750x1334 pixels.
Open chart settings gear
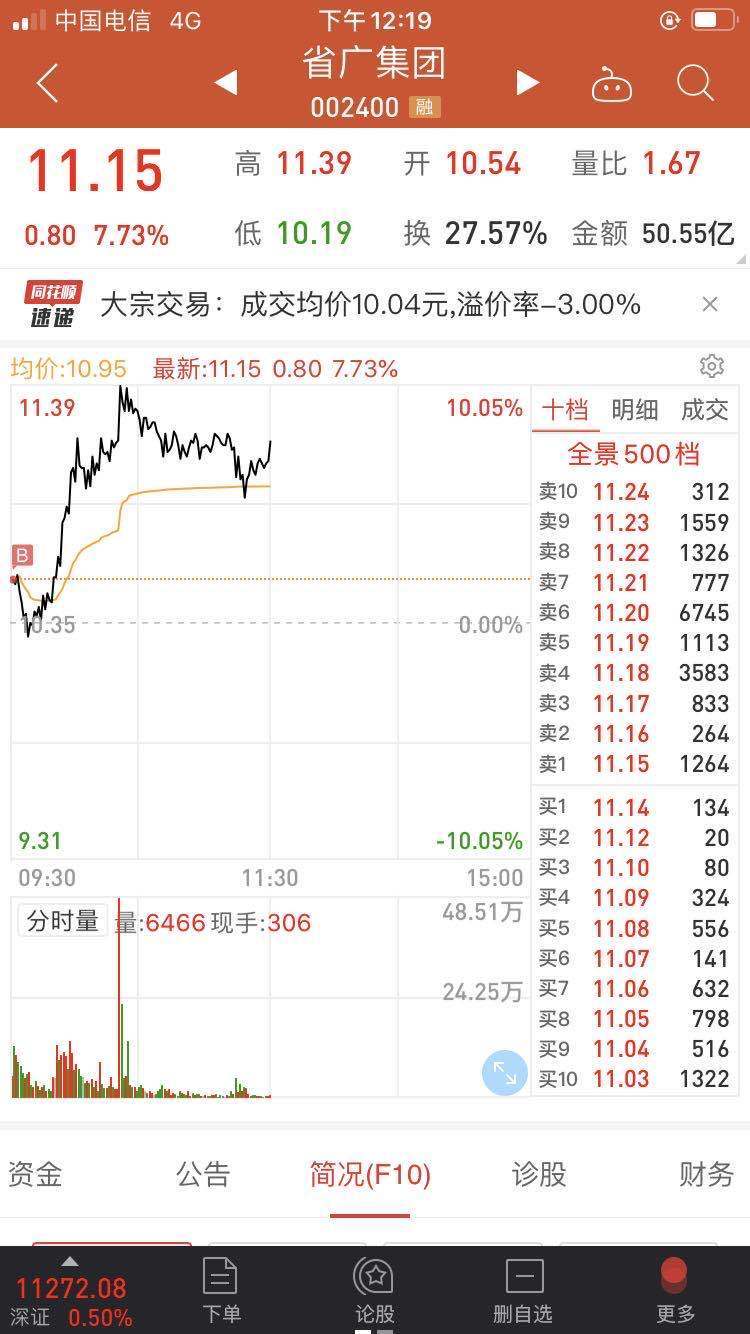[712, 366]
